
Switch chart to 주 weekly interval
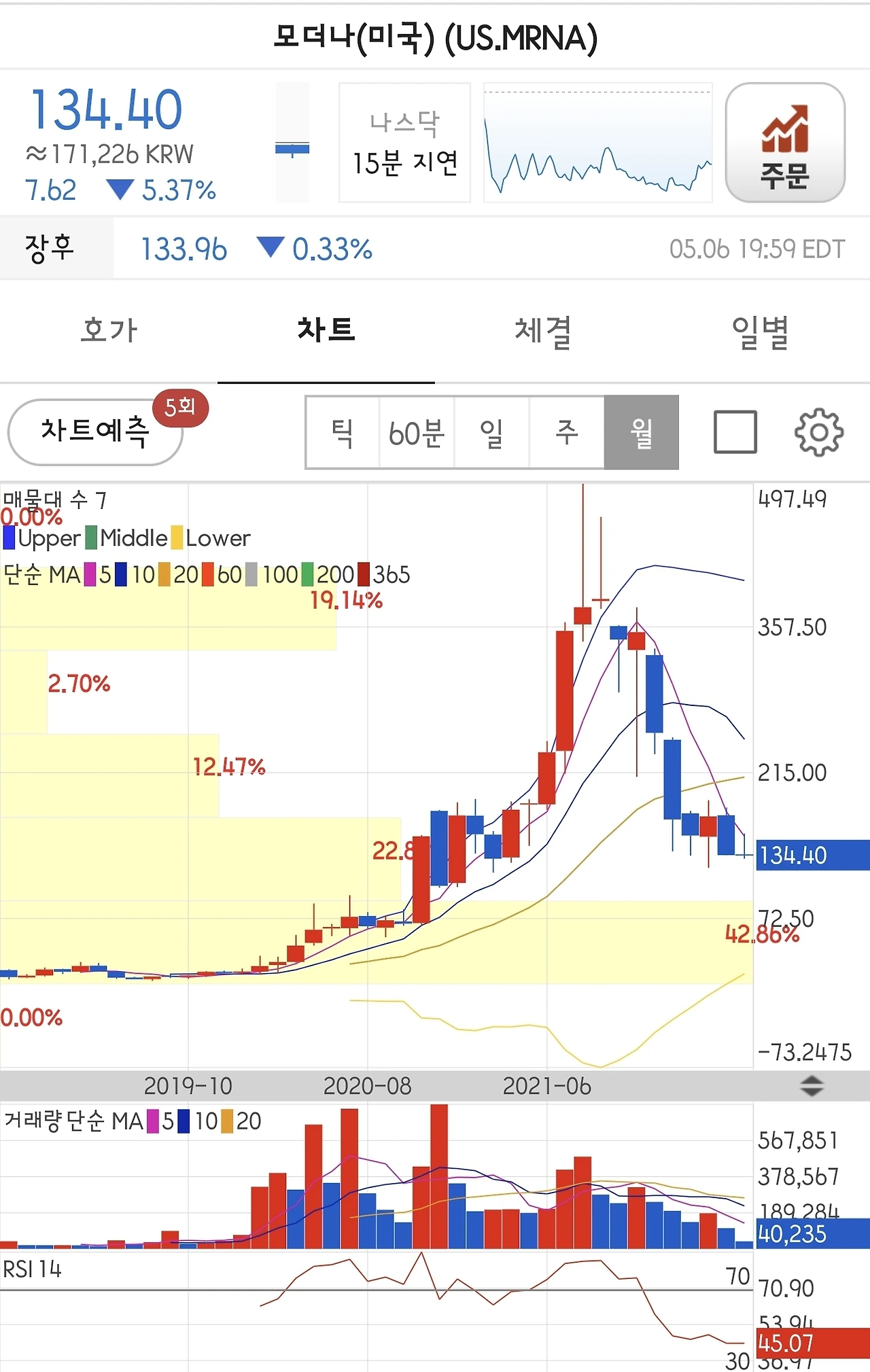pos(566,432)
